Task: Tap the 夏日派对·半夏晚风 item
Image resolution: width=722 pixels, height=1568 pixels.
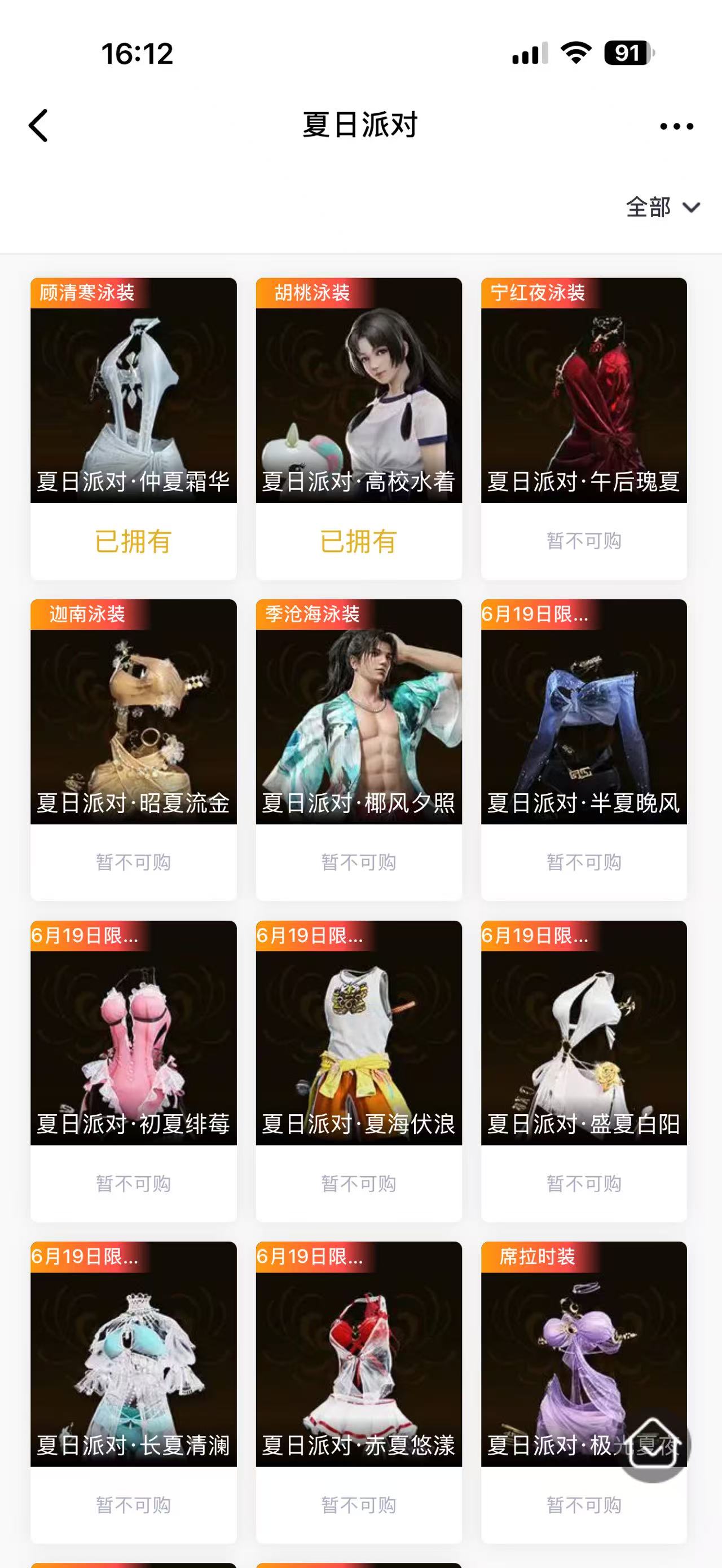Action: click(x=584, y=712)
